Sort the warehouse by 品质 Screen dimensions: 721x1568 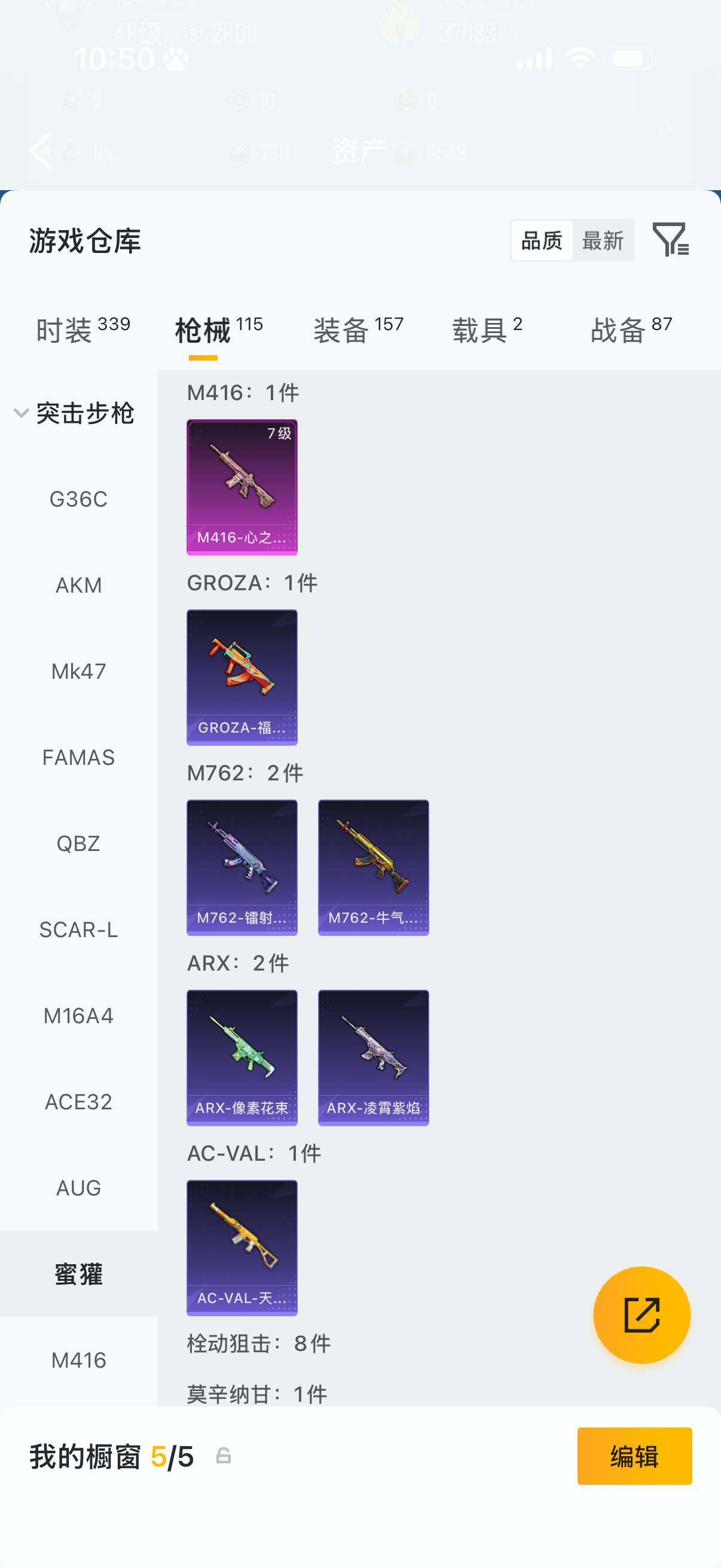[x=542, y=240]
